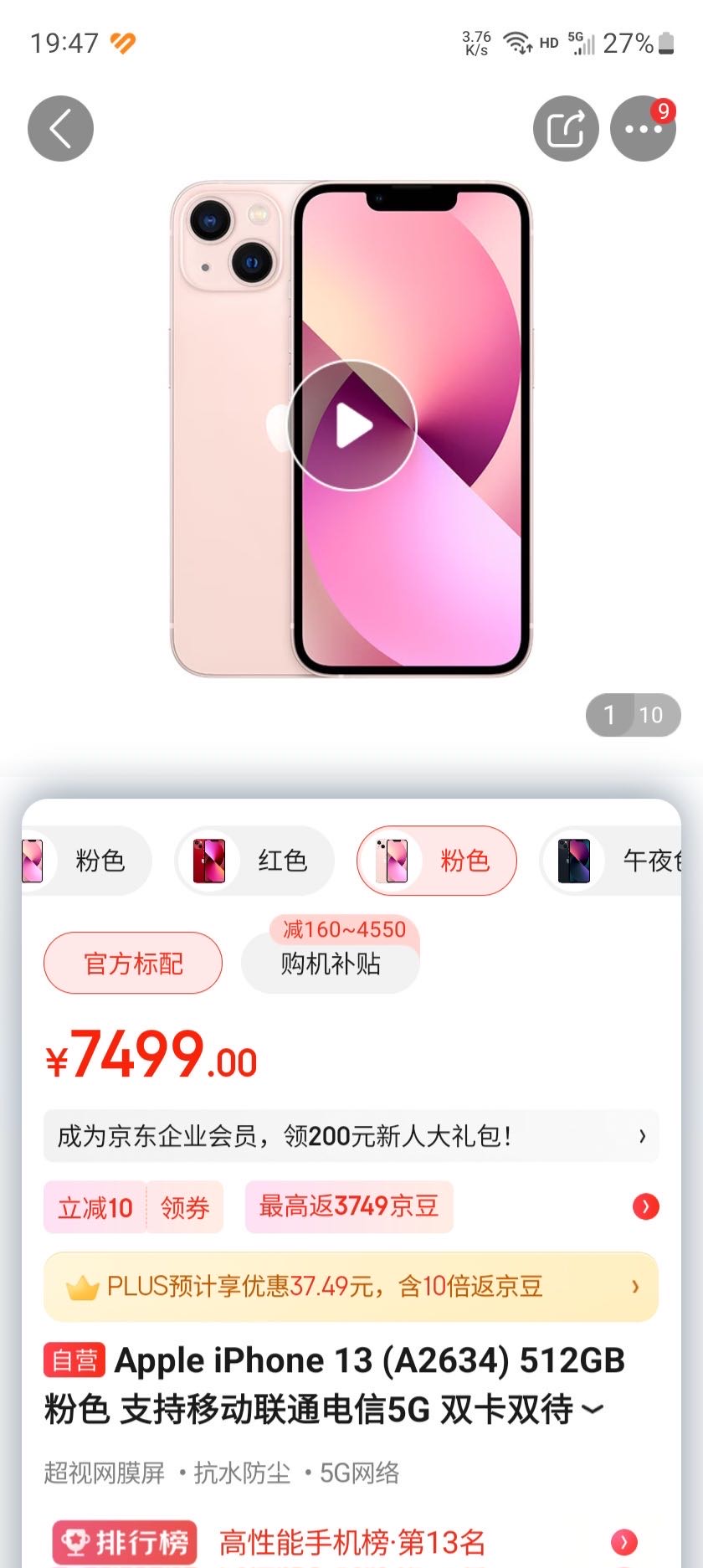Open the 高性能手机榜 ranking
Viewport: 703px width, 1568px height.
tap(351, 1541)
